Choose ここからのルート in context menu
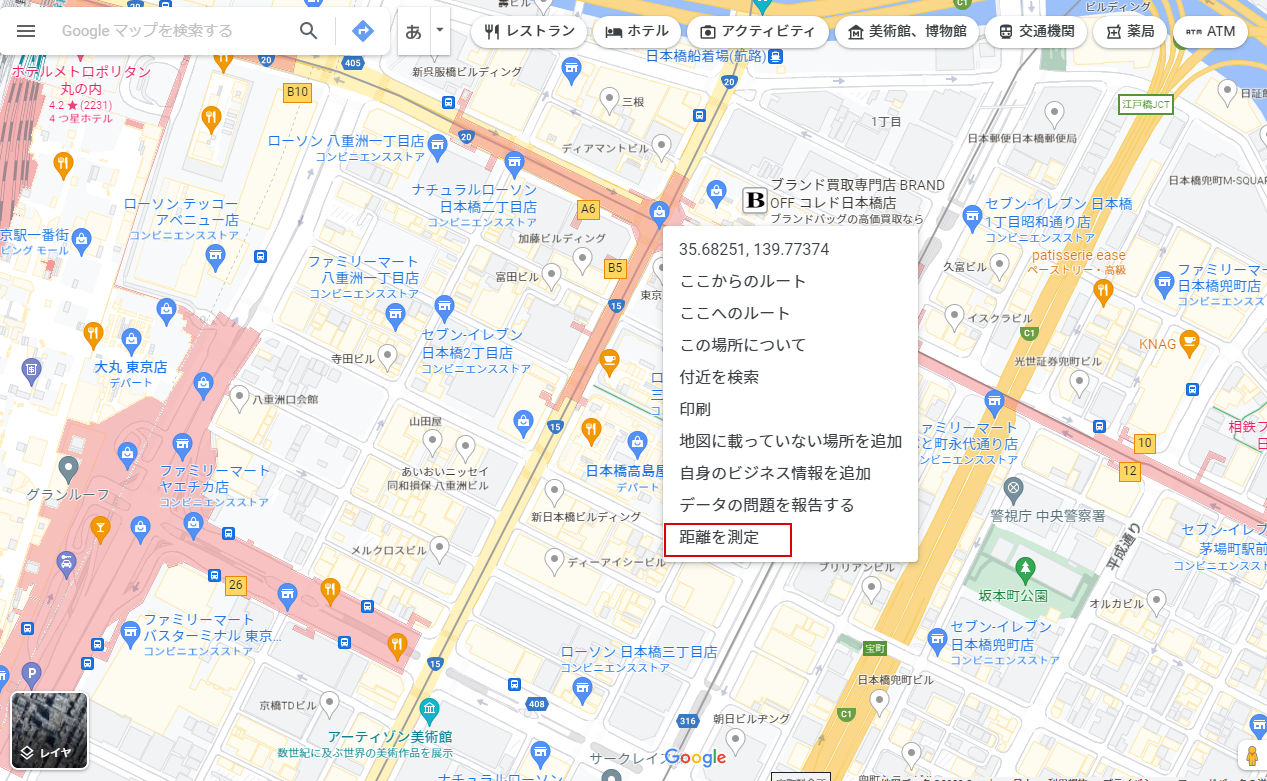This screenshot has height=781, width=1267. [743, 281]
